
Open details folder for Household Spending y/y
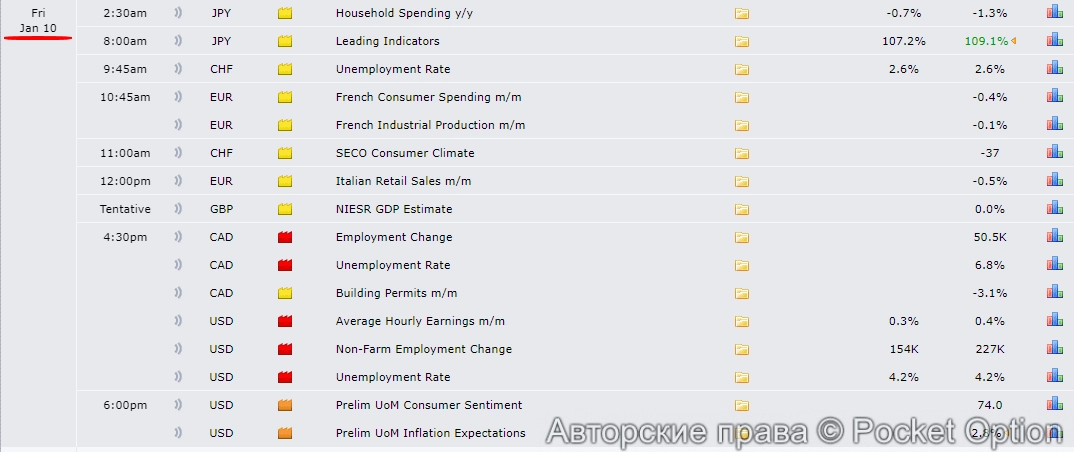point(741,14)
